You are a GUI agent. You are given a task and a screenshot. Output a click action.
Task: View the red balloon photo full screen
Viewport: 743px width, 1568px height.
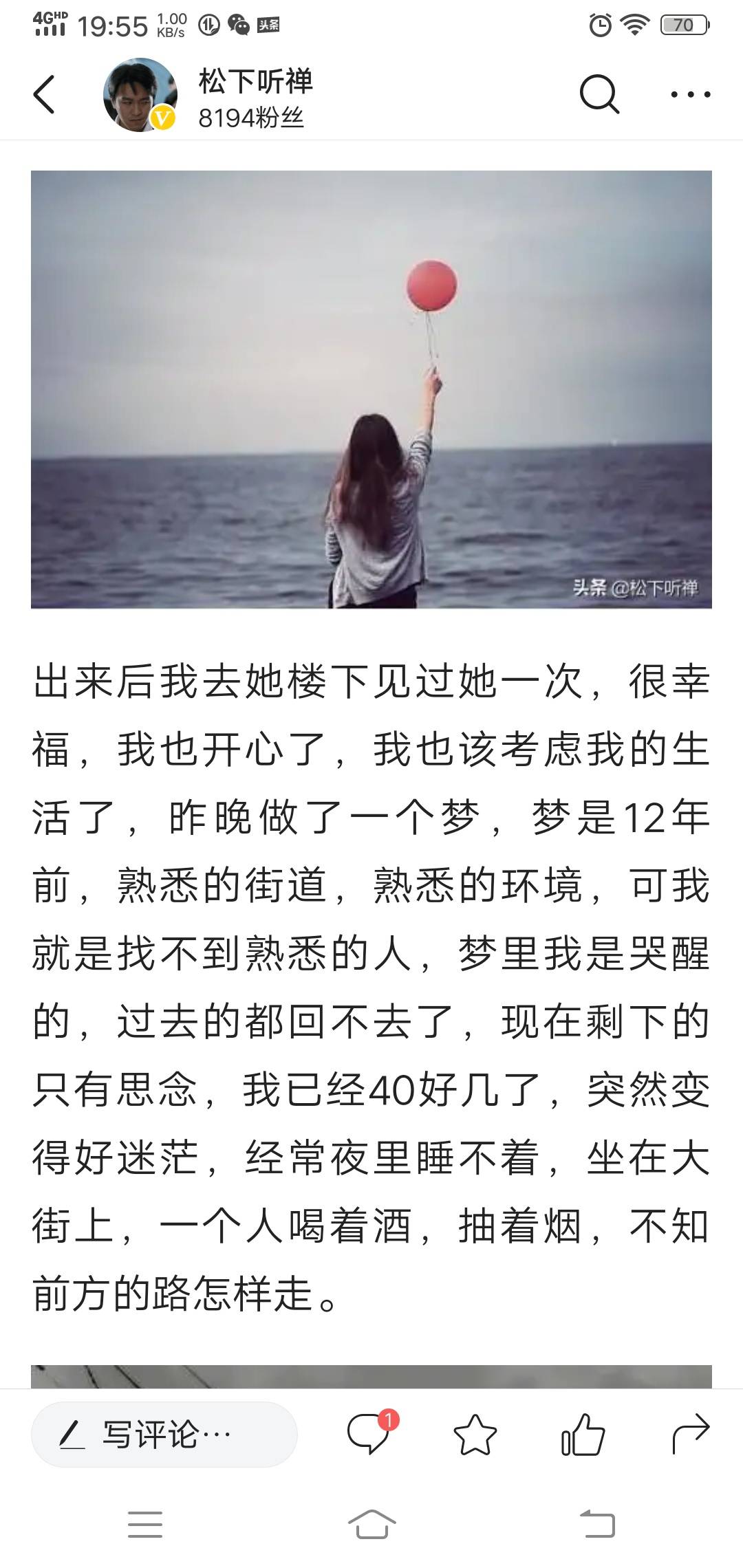tap(371, 389)
